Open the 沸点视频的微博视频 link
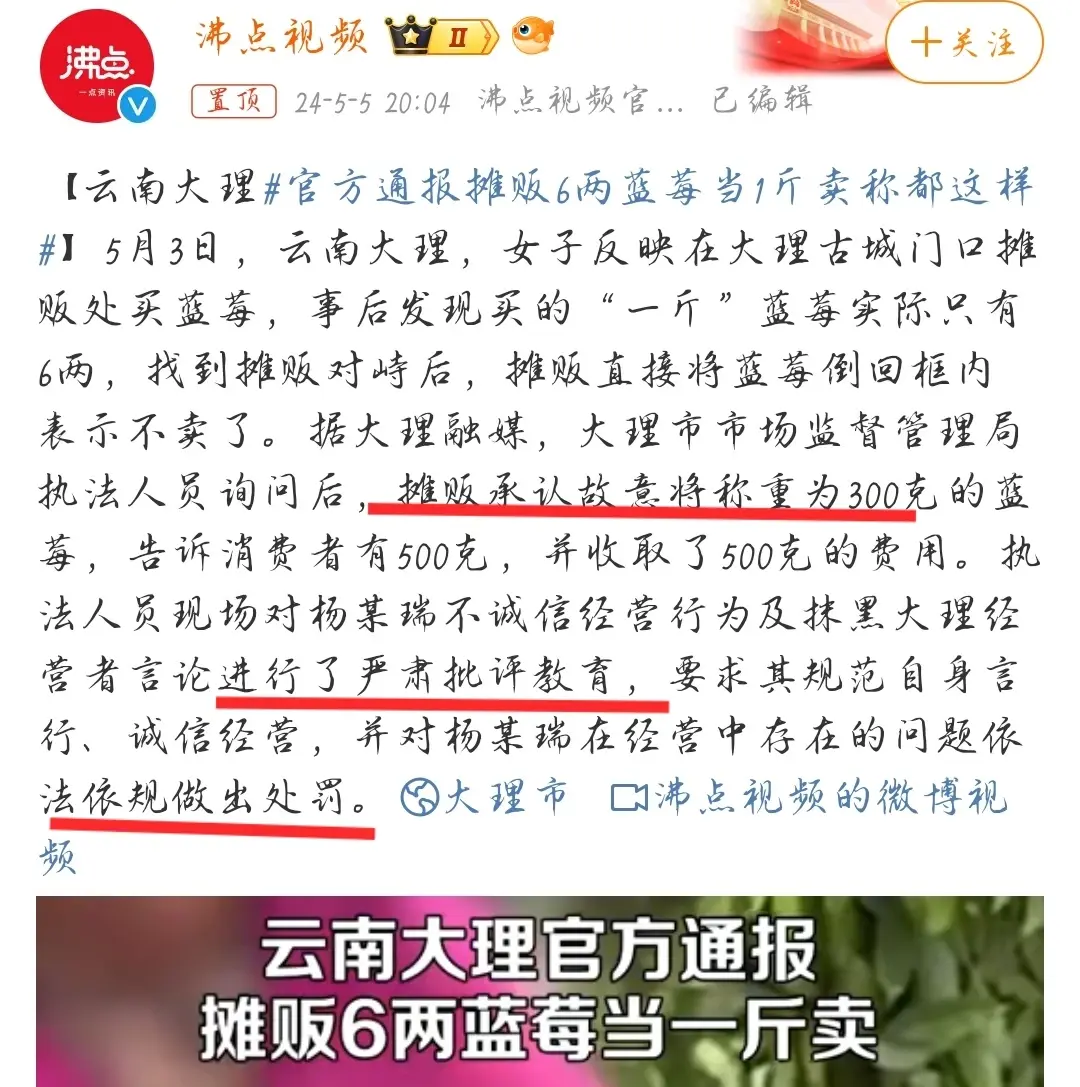1080x1087 pixels. click(x=810, y=797)
